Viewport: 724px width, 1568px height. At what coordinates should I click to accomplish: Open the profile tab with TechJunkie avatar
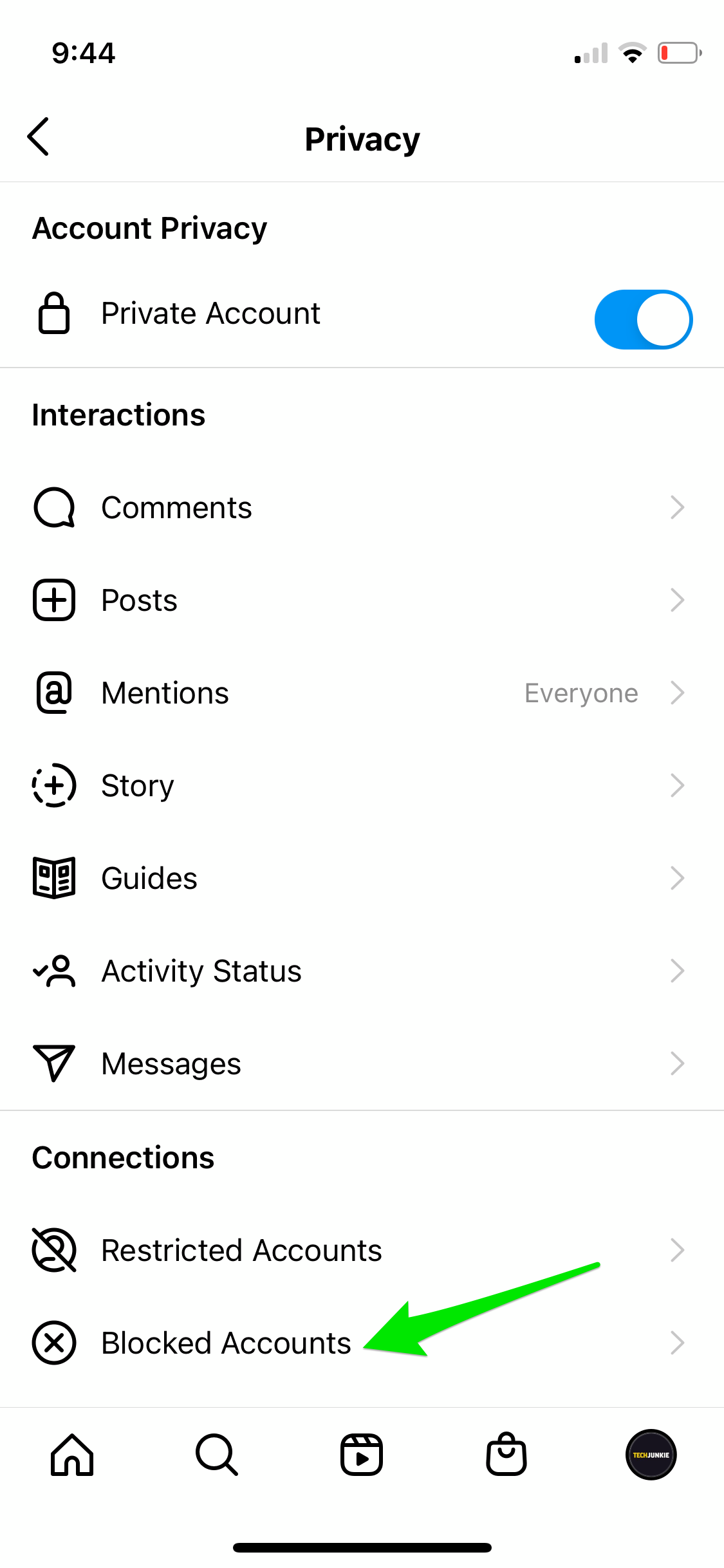click(x=651, y=1455)
